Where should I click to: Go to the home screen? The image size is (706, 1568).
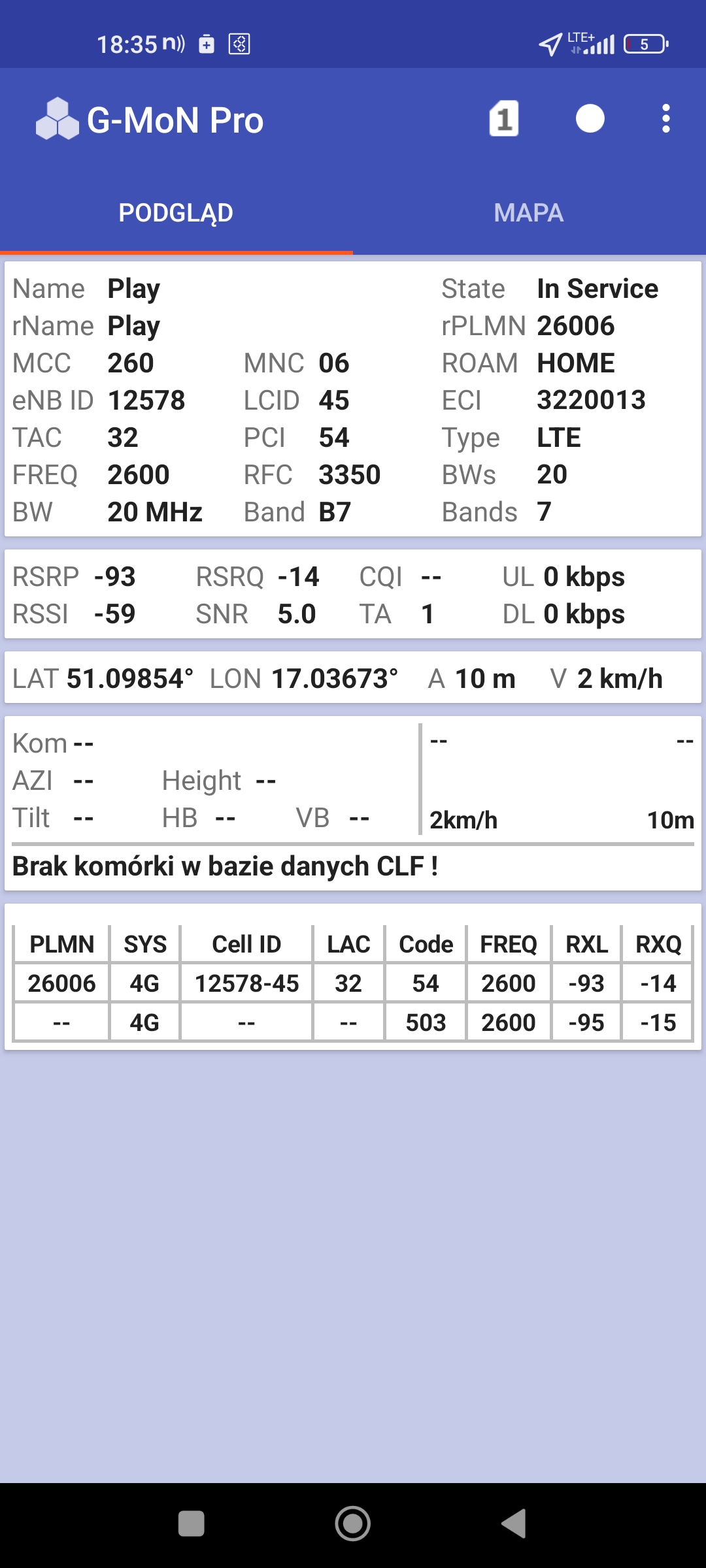353,1524
